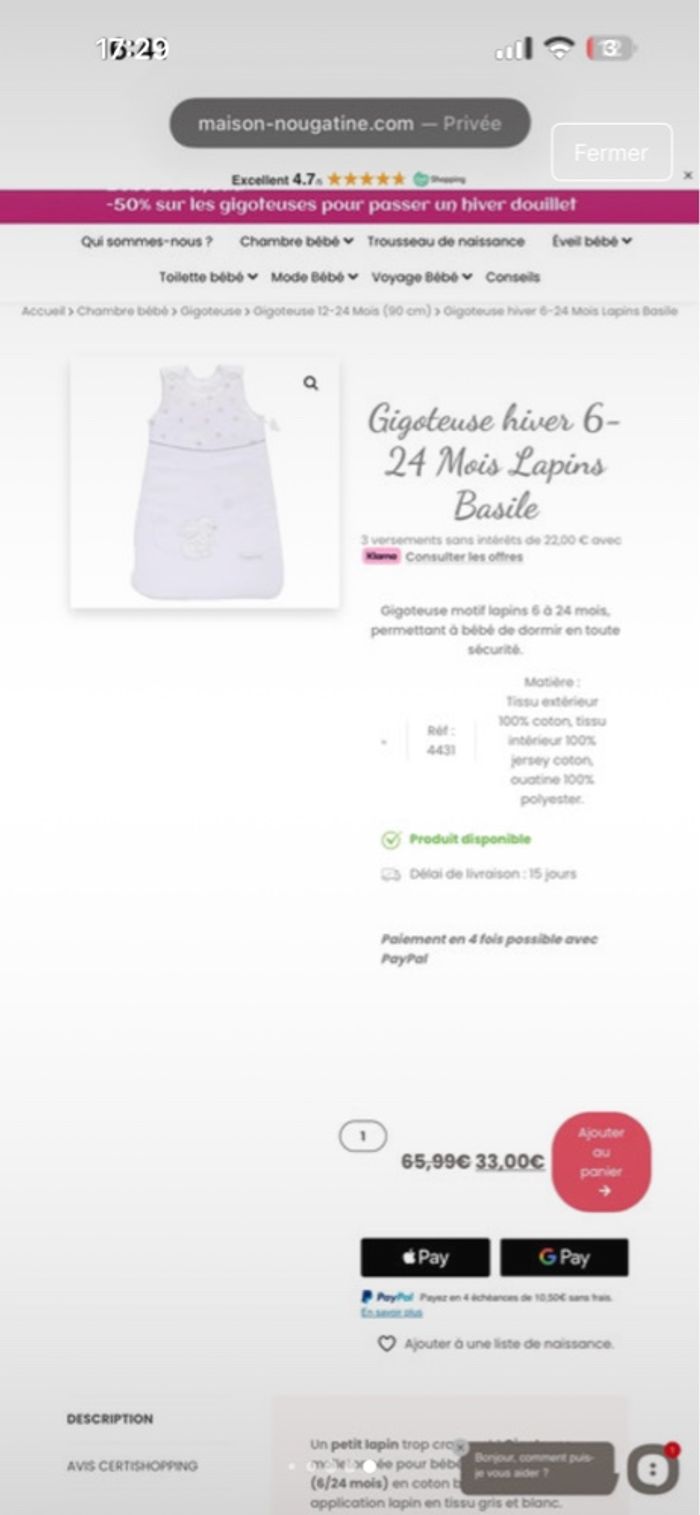Open Klarna's Consulter les offres link
The image size is (700, 1515).
(464, 557)
